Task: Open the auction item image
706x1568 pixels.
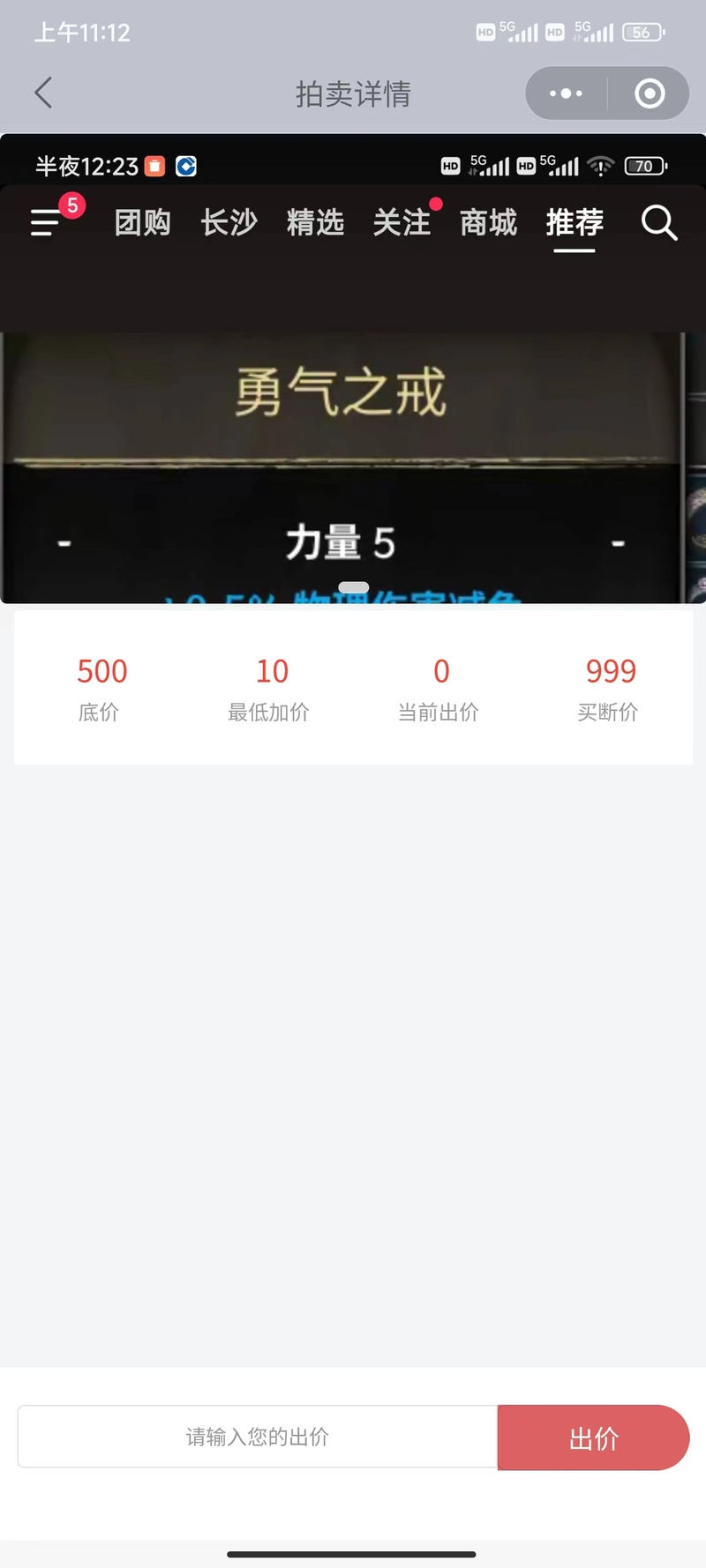Action: pos(353,370)
